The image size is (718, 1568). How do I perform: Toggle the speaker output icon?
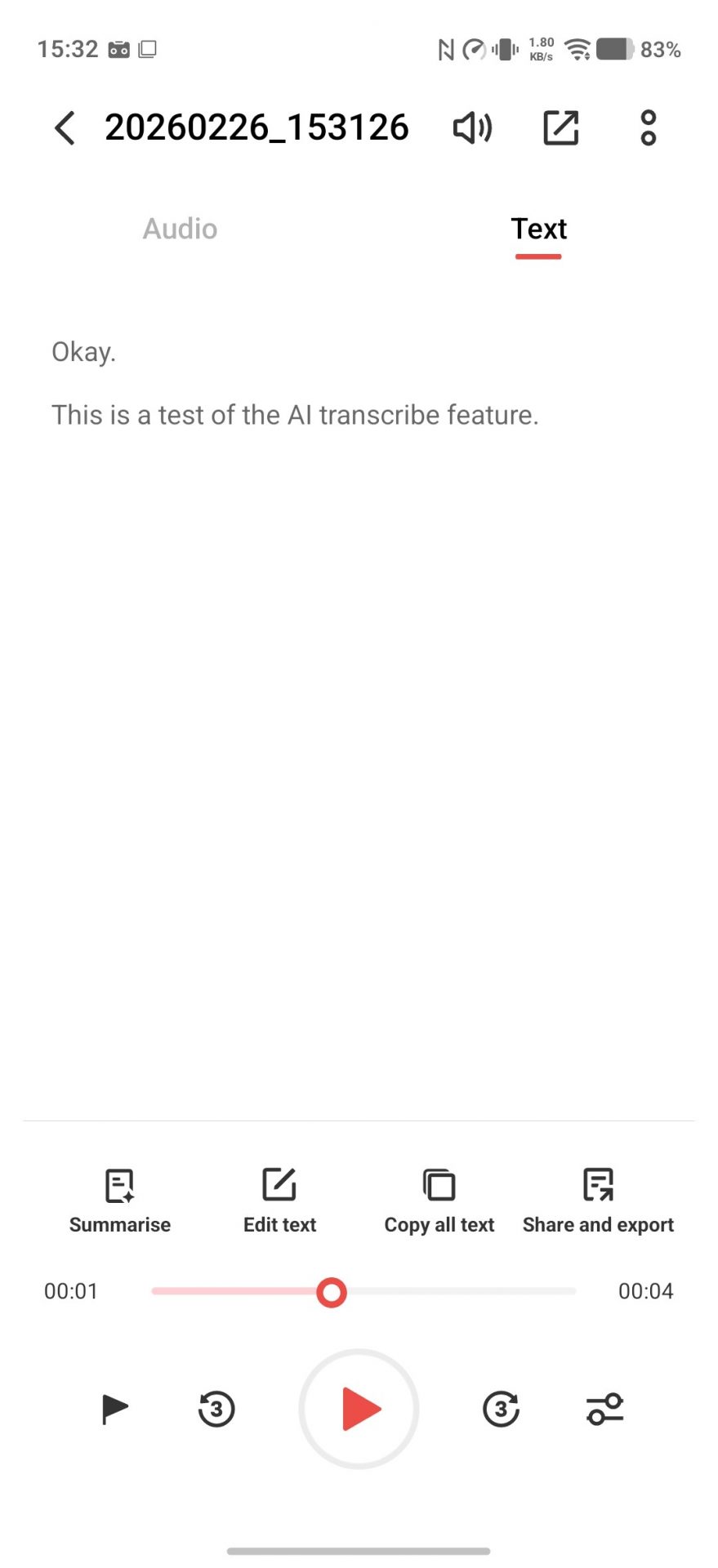[x=472, y=128]
